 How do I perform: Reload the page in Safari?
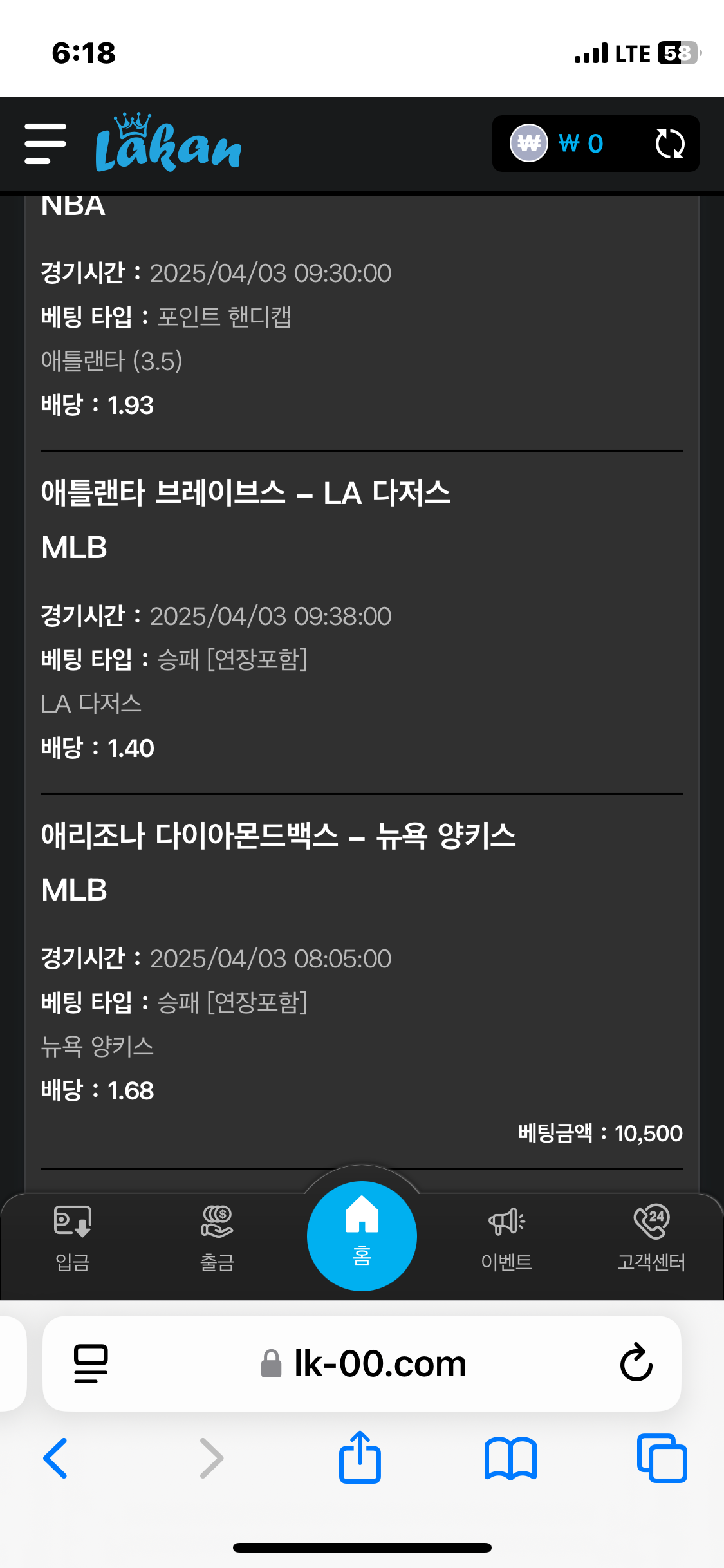(x=636, y=1363)
